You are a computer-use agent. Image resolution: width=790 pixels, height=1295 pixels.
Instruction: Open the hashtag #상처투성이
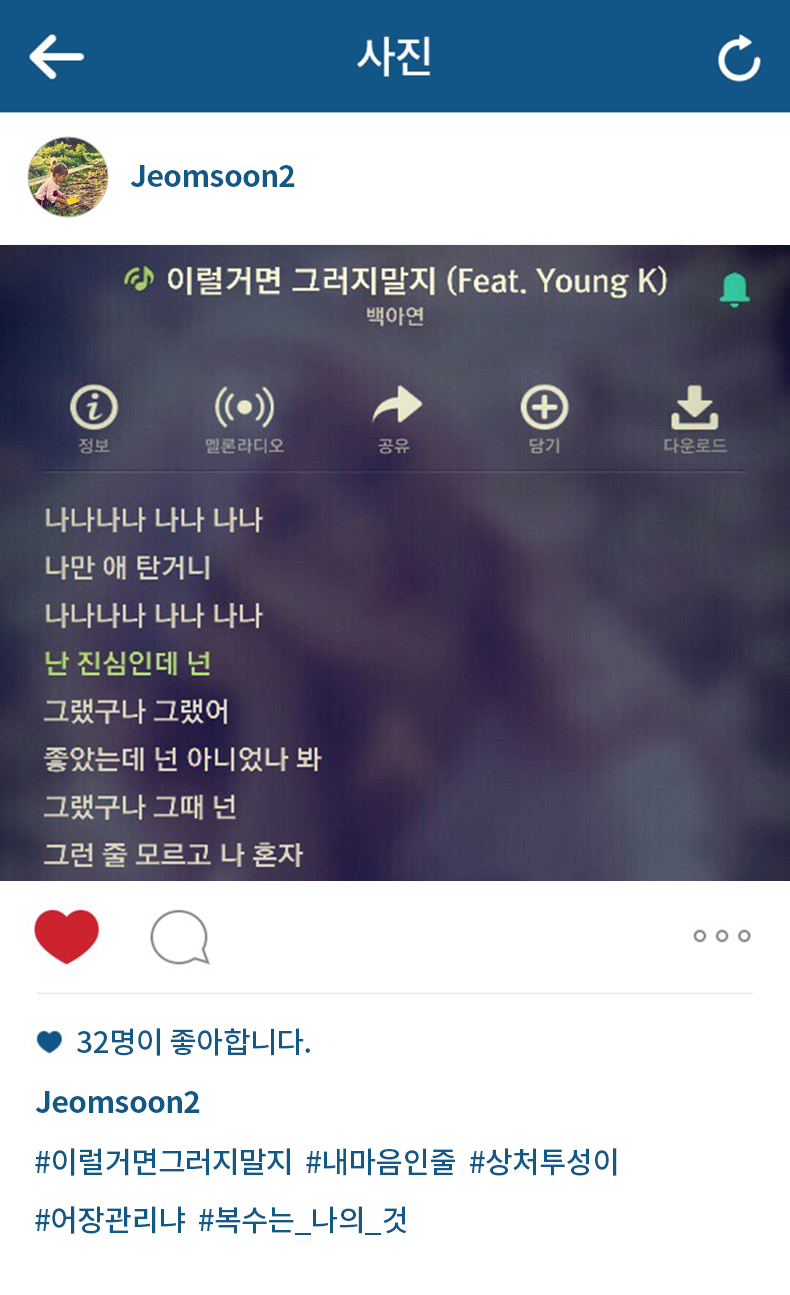coord(544,1162)
